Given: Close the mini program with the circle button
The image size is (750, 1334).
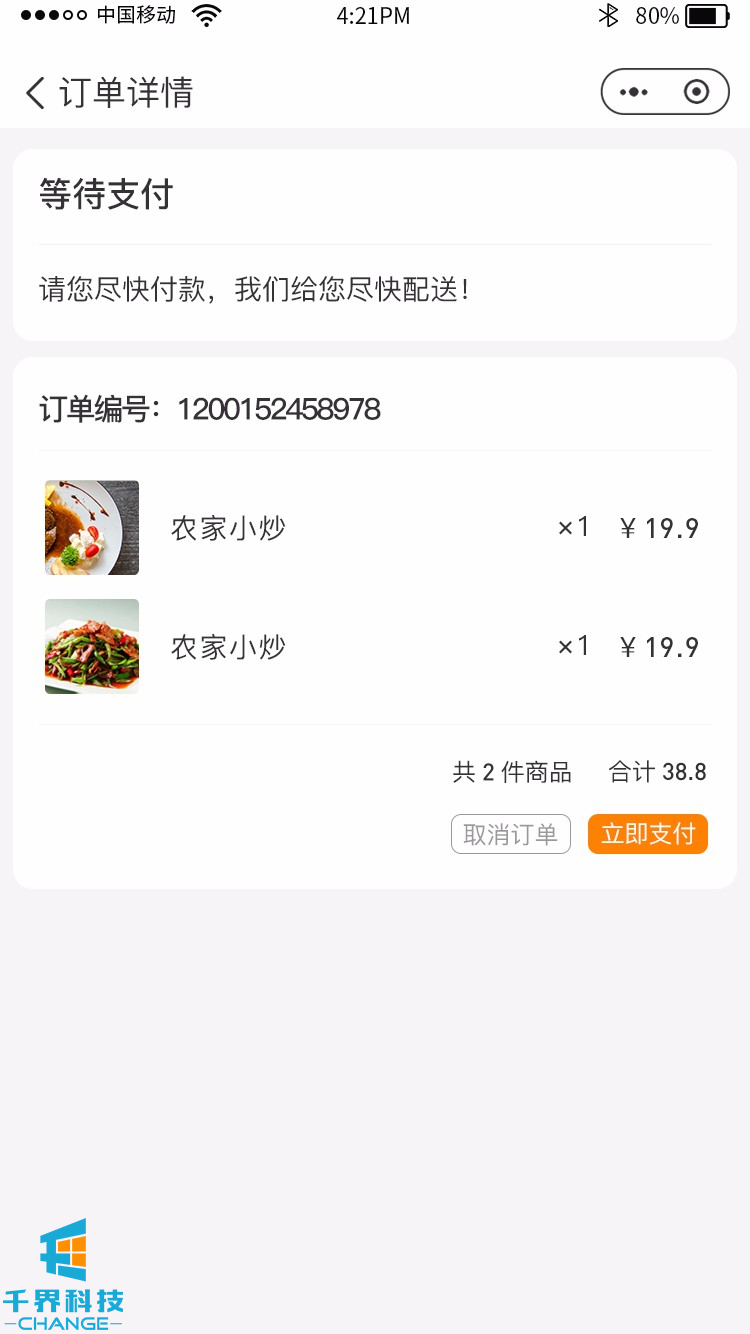Looking at the screenshot, I should (x=697, y=92).
